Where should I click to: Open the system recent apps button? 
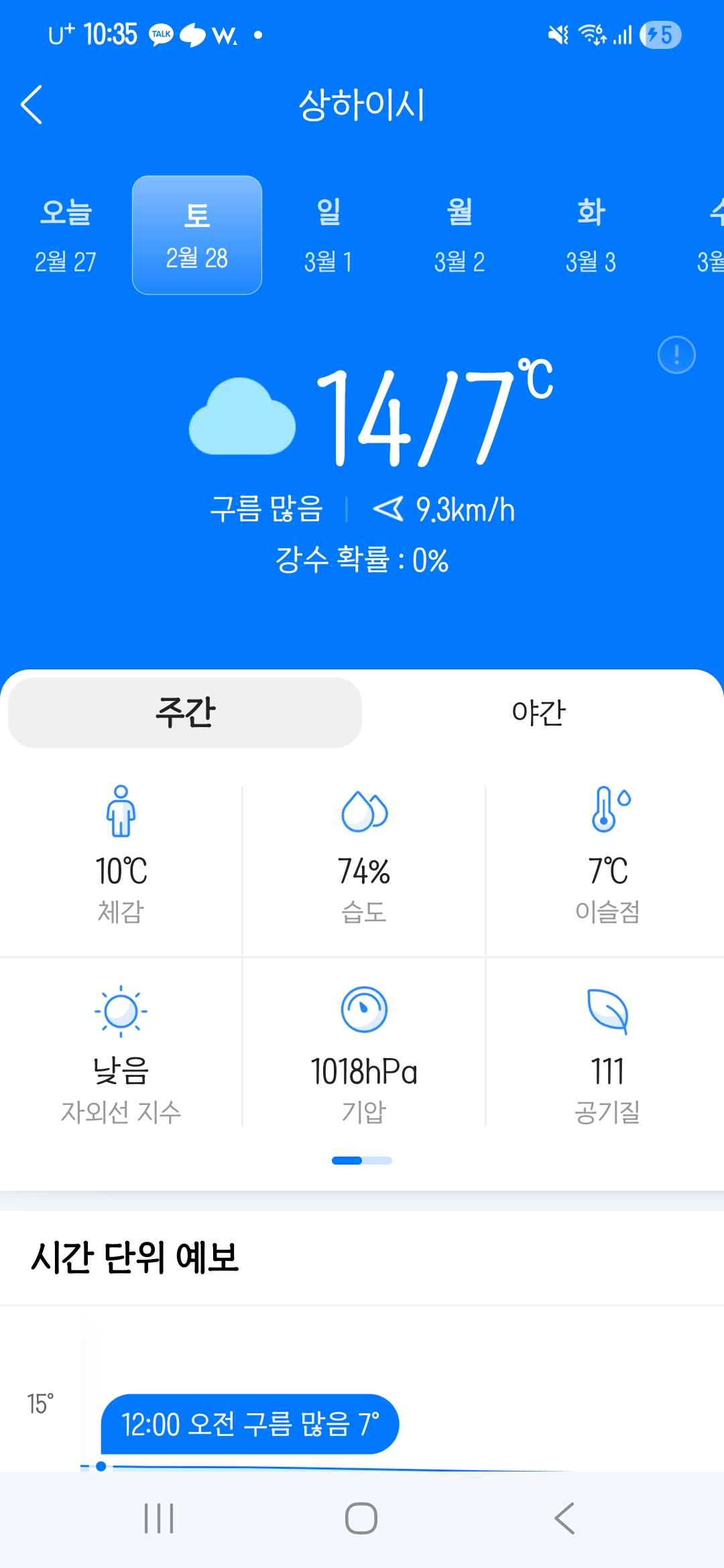[159, 1518]
